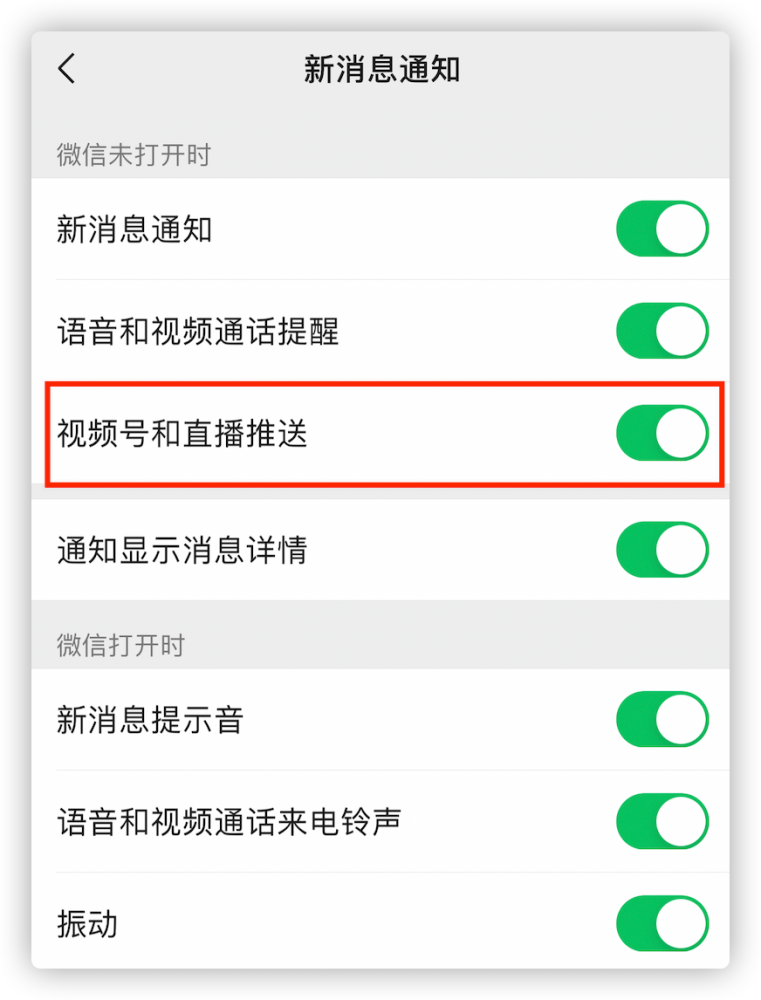Disable 语音和视频通话提醒
The height and width of the screenshot is (1000, 761).
click(662, 331)
